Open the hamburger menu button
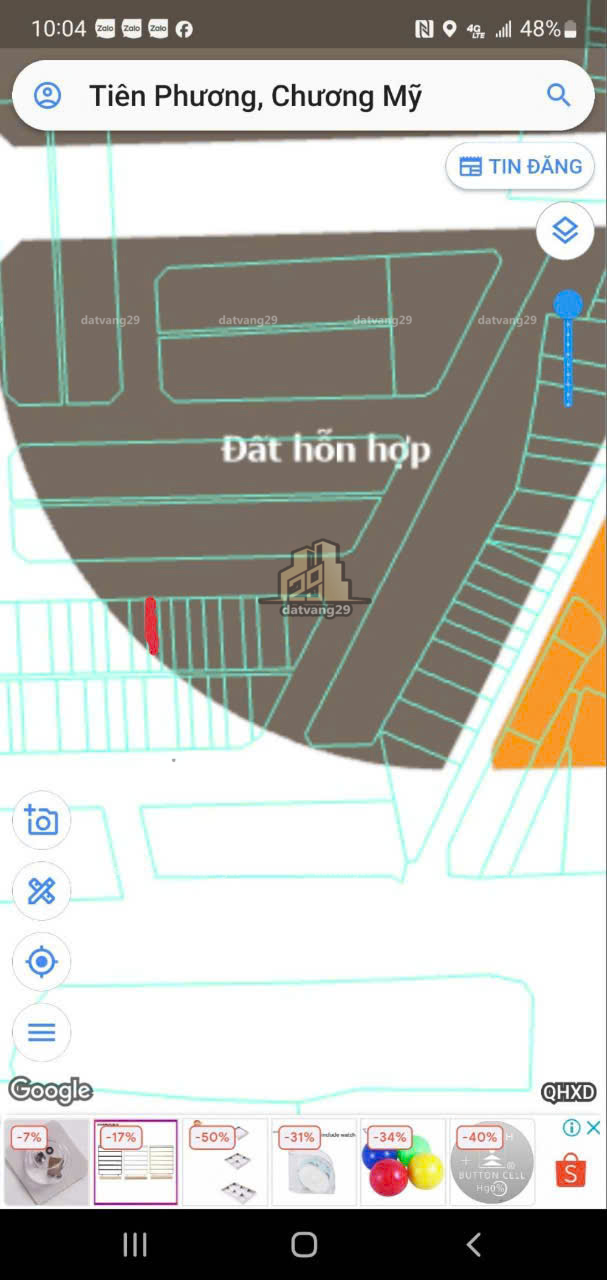 tap(41, 1033)
